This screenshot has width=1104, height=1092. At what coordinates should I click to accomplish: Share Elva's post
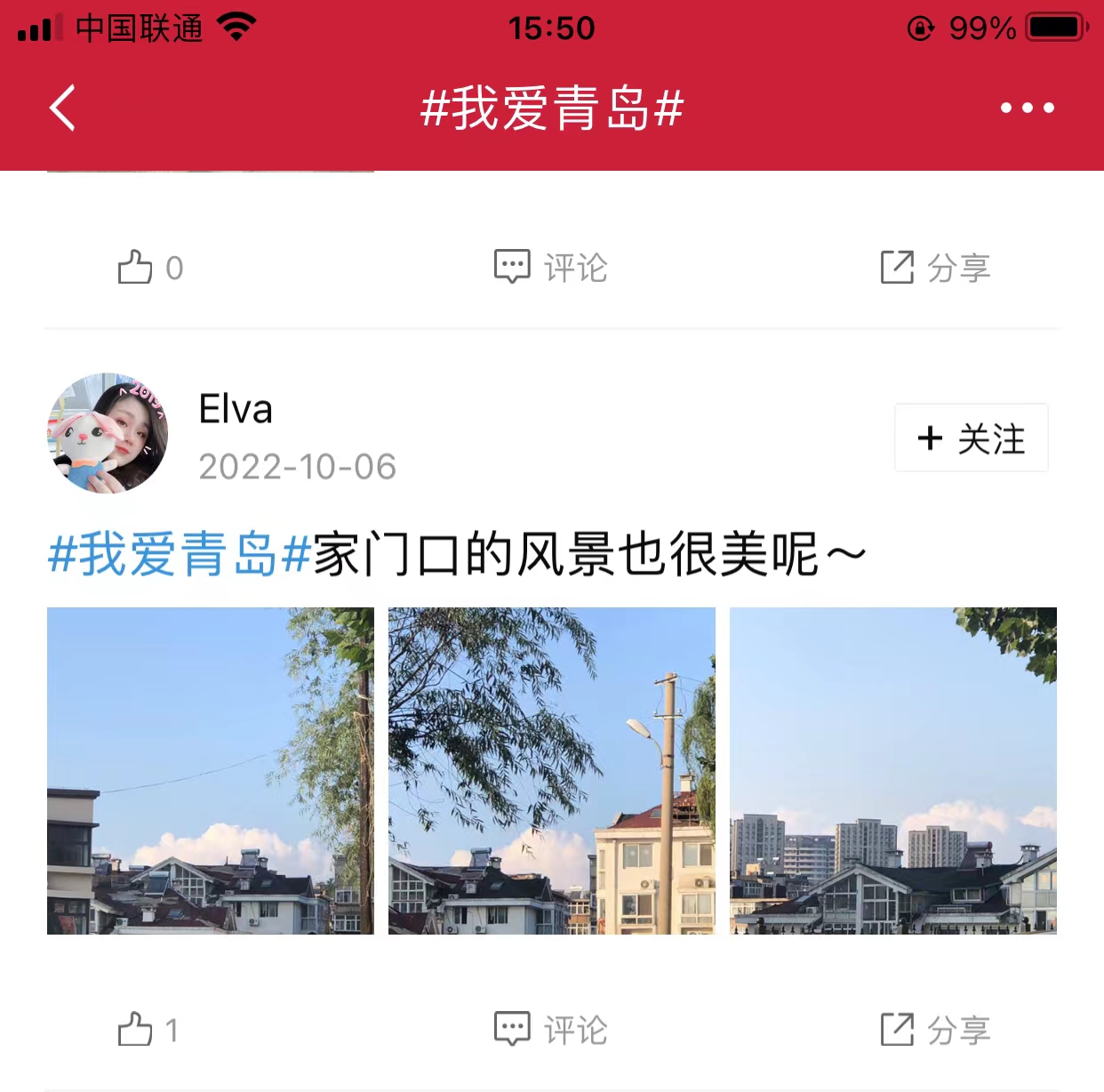[x=935, y=1030]
